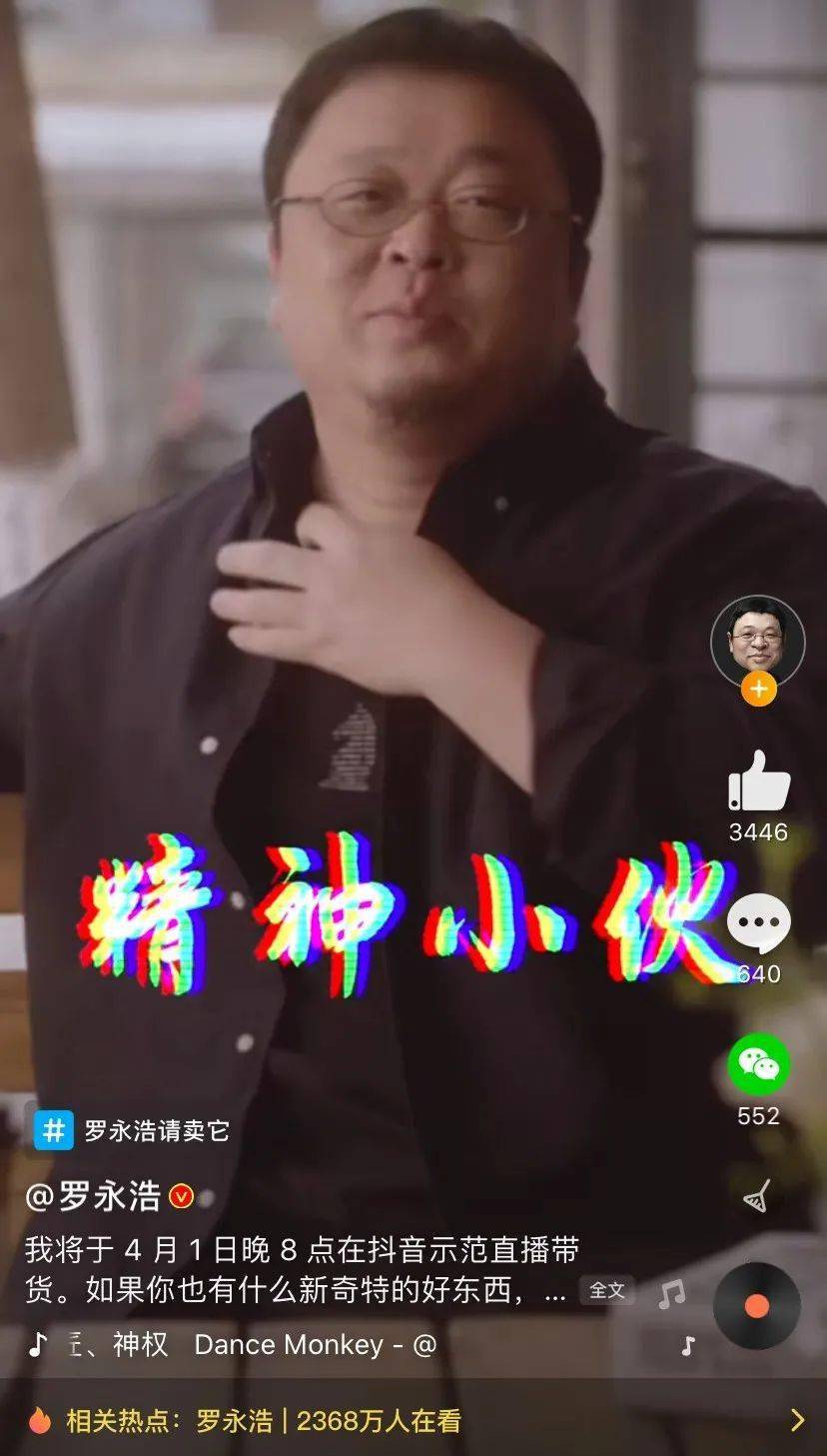This screenshot has width=827, height=1456.
Task: Open the creator's profile avatar
Action: click(x=757, y=642)
